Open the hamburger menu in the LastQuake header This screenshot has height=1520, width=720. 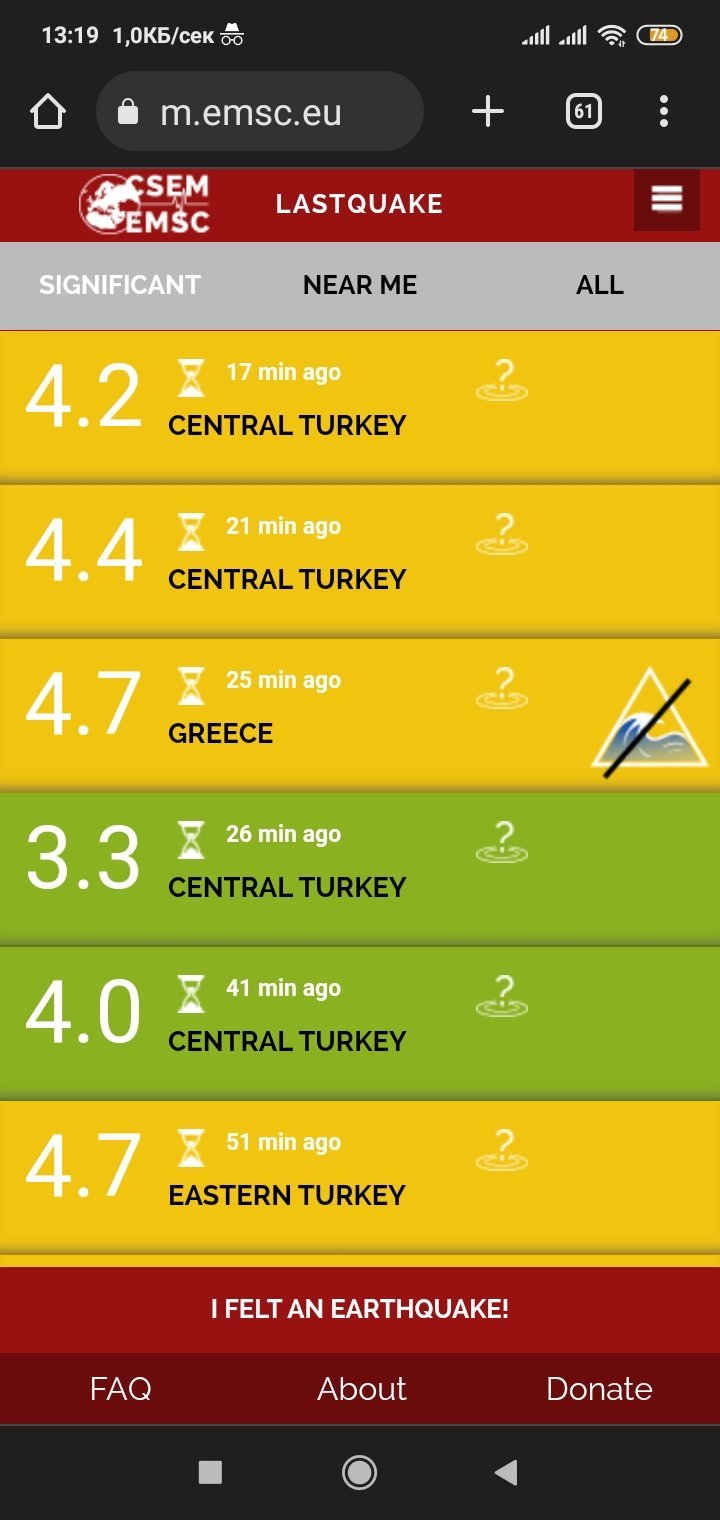tap(666, 200)
